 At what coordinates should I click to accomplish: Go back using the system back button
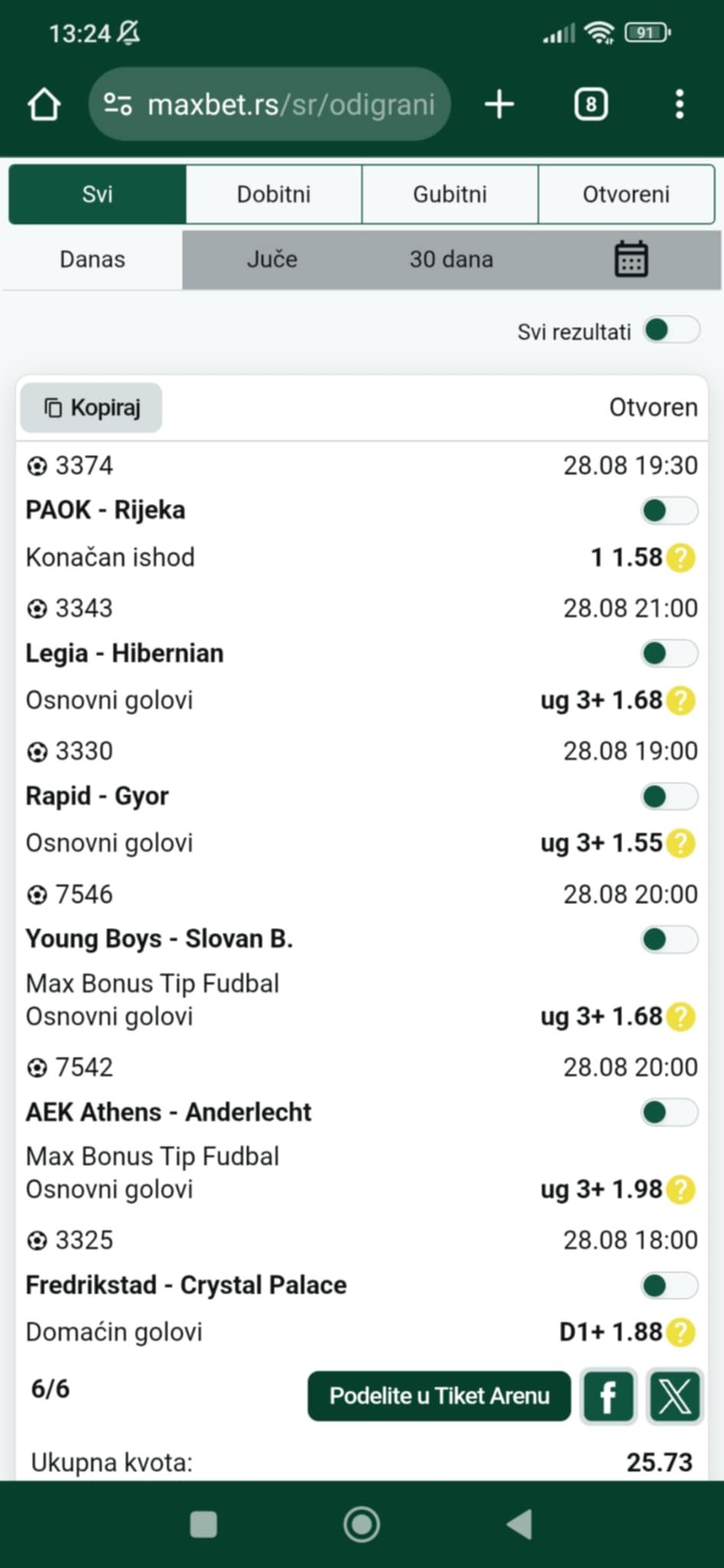pyautogui.click(x=519, y=1524)
